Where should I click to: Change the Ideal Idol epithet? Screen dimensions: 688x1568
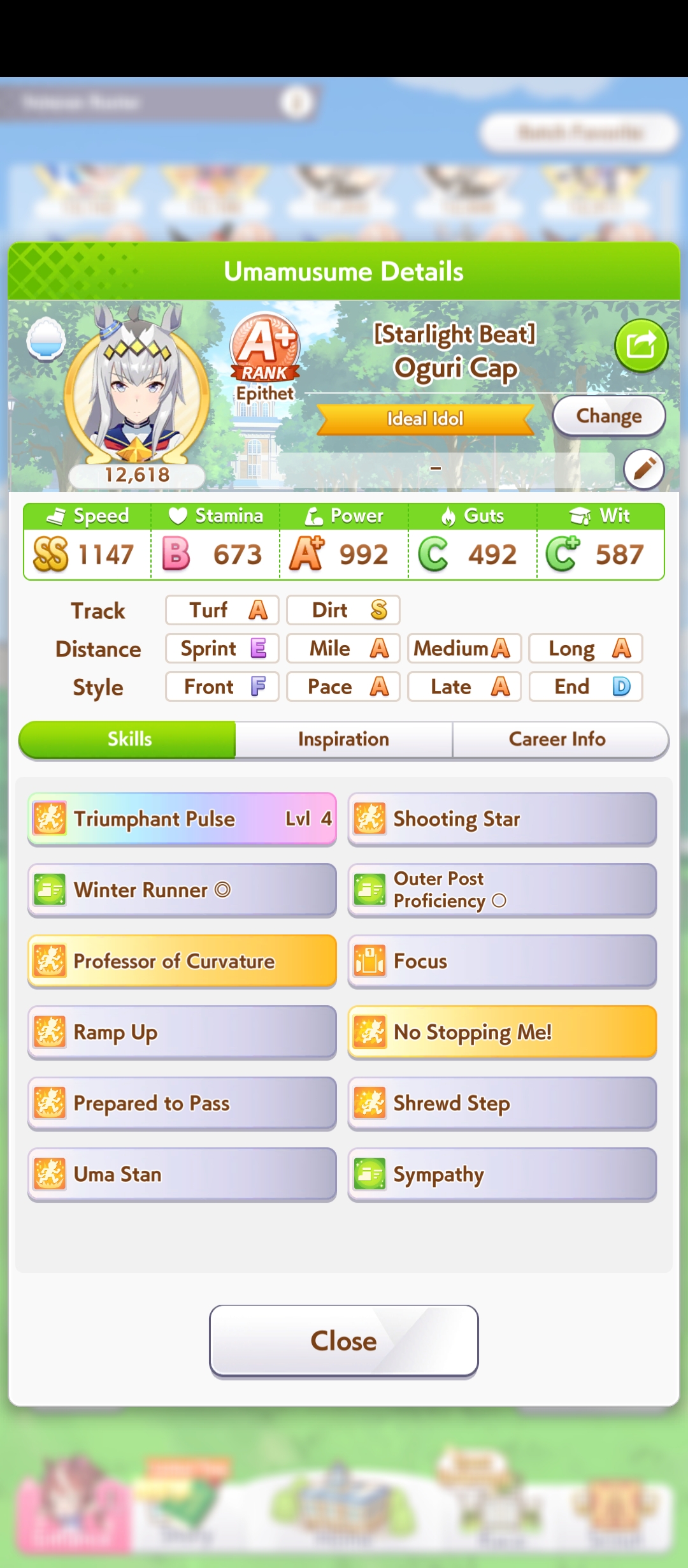click(608, 416)
